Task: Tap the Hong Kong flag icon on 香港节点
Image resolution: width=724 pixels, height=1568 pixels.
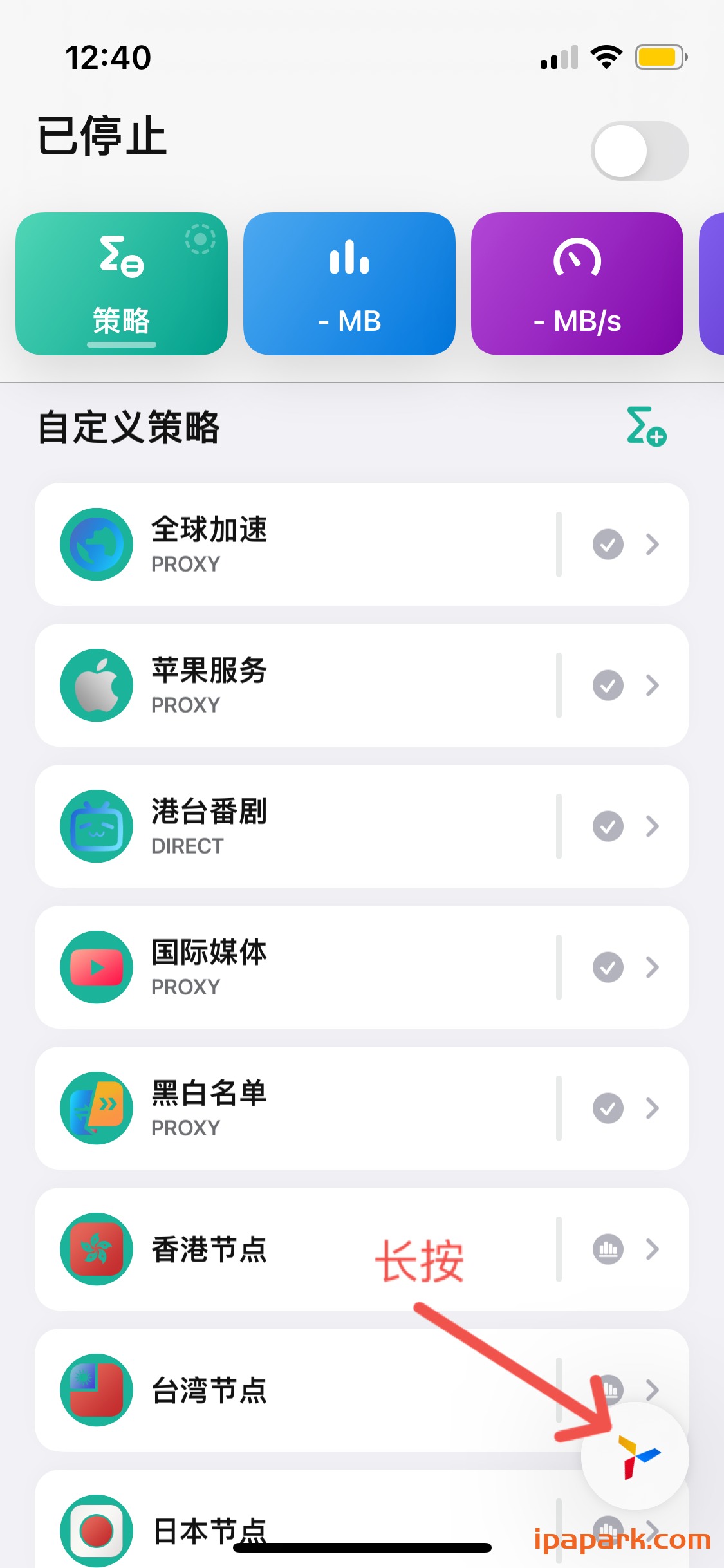Action: click(96, 1249)
